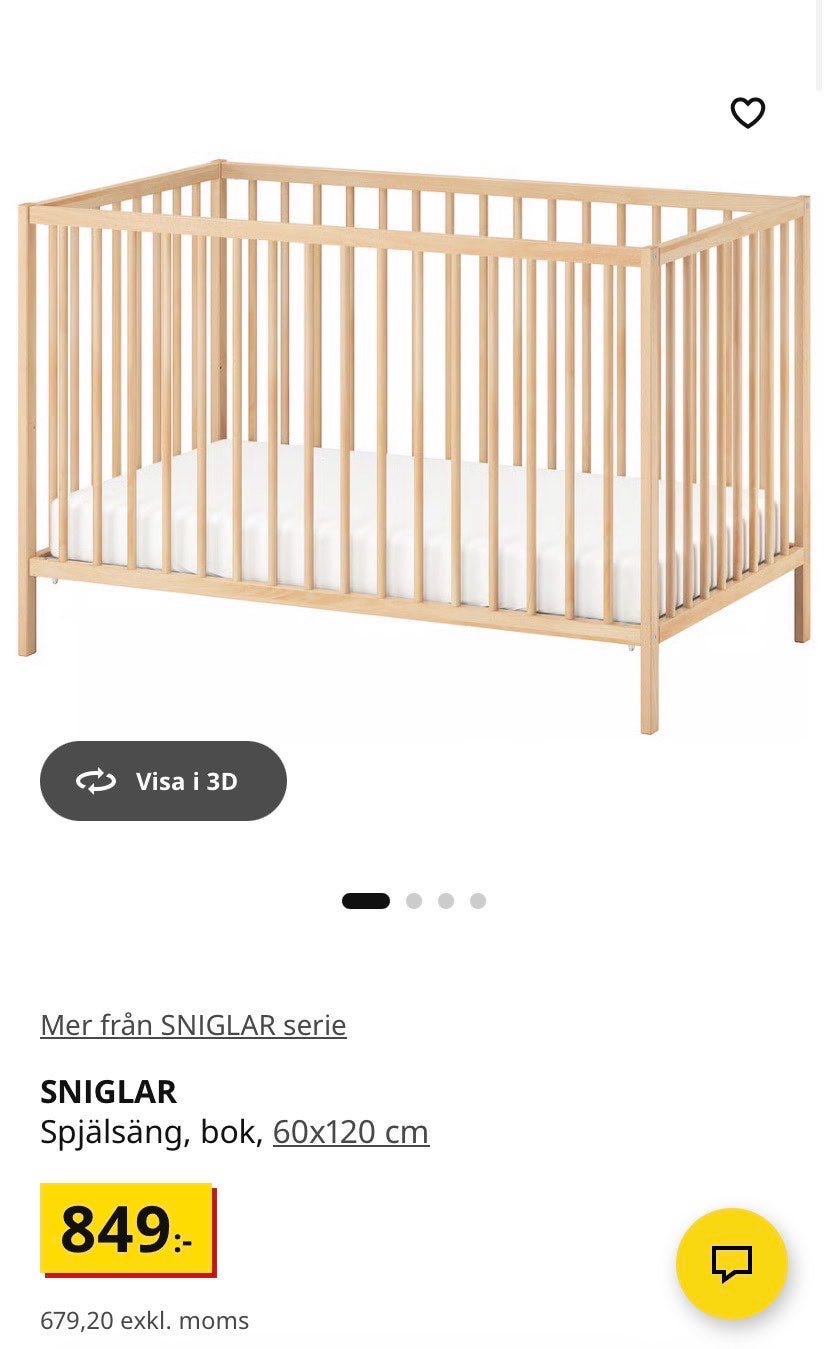Image resolution: width=828 pixels, height=1349 pixels.
Task: Open the yellow chat bubble button
Action: click(731, 1263)
